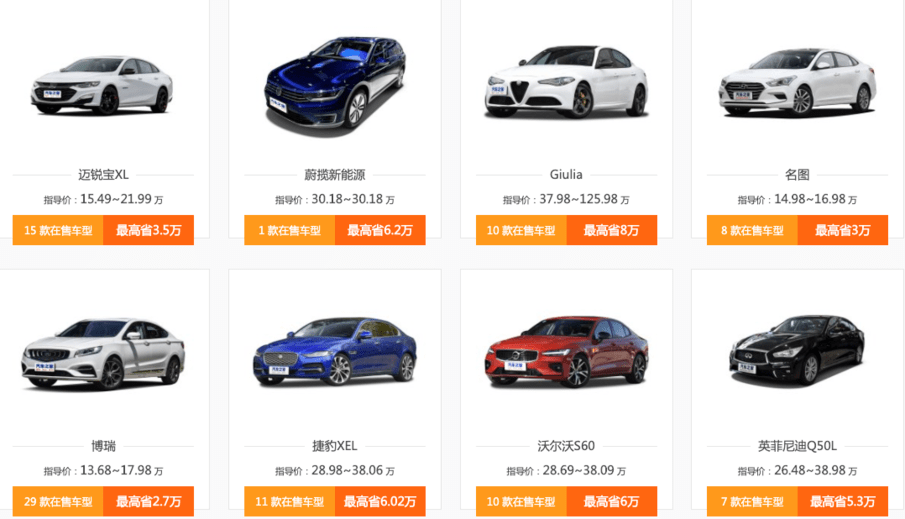View 29 款在售车型 for 博瑞

click(58, 501)
